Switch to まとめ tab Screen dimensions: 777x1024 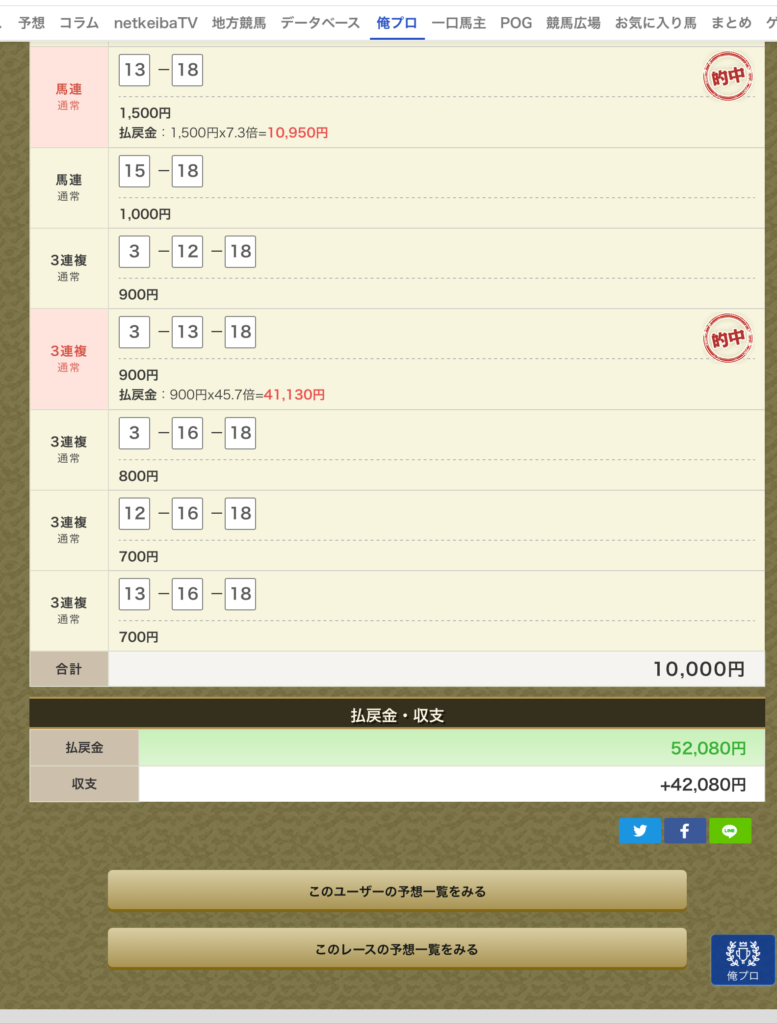click(731, 22)
